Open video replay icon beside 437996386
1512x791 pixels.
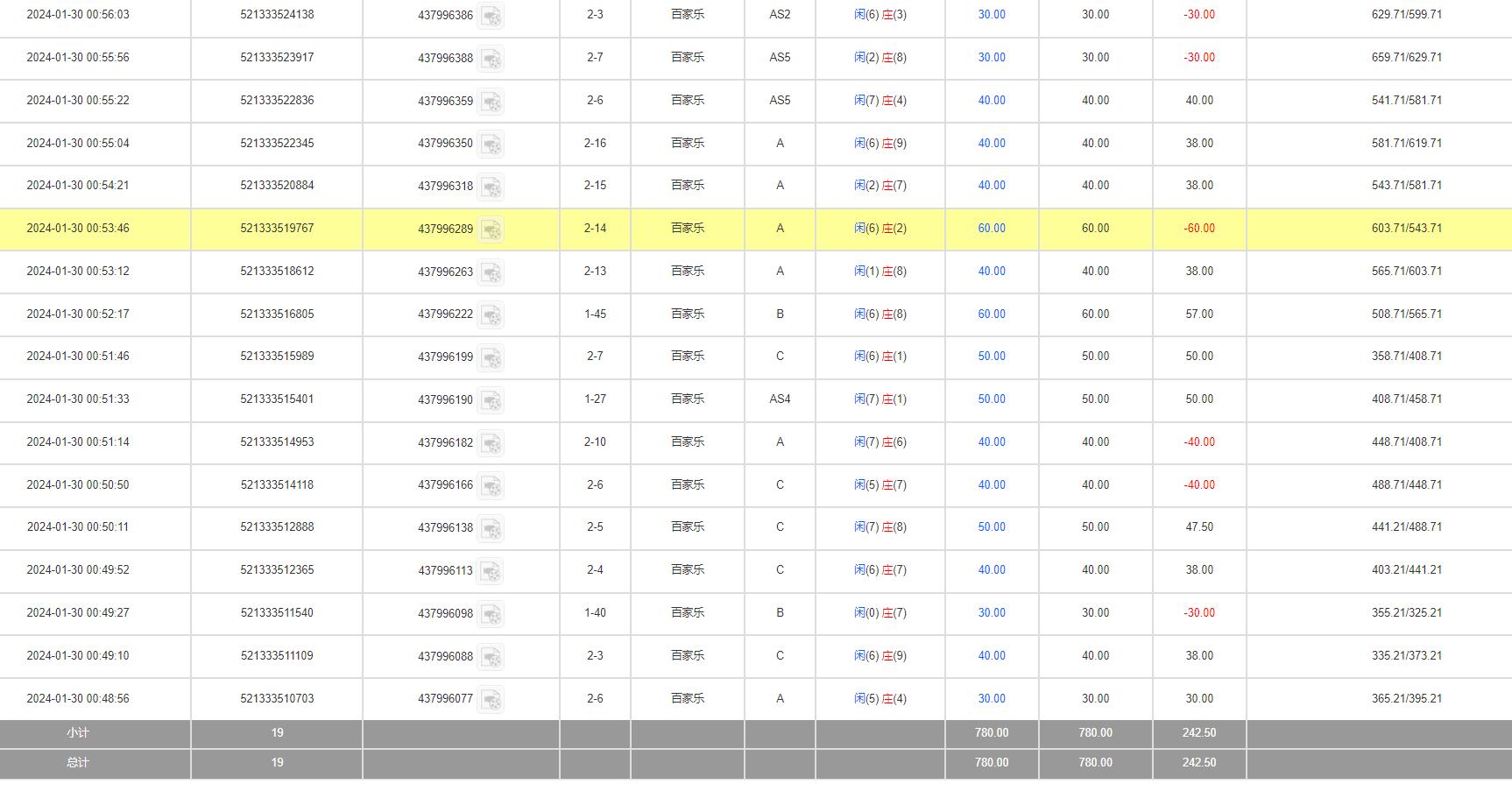[x=491, y=16]
